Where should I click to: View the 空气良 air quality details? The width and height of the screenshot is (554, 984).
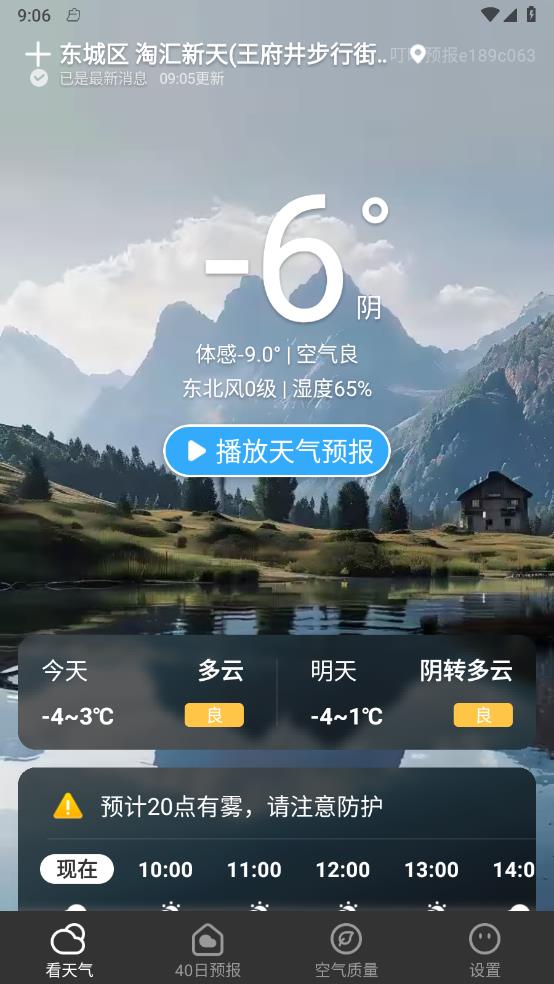click(328, 355)
